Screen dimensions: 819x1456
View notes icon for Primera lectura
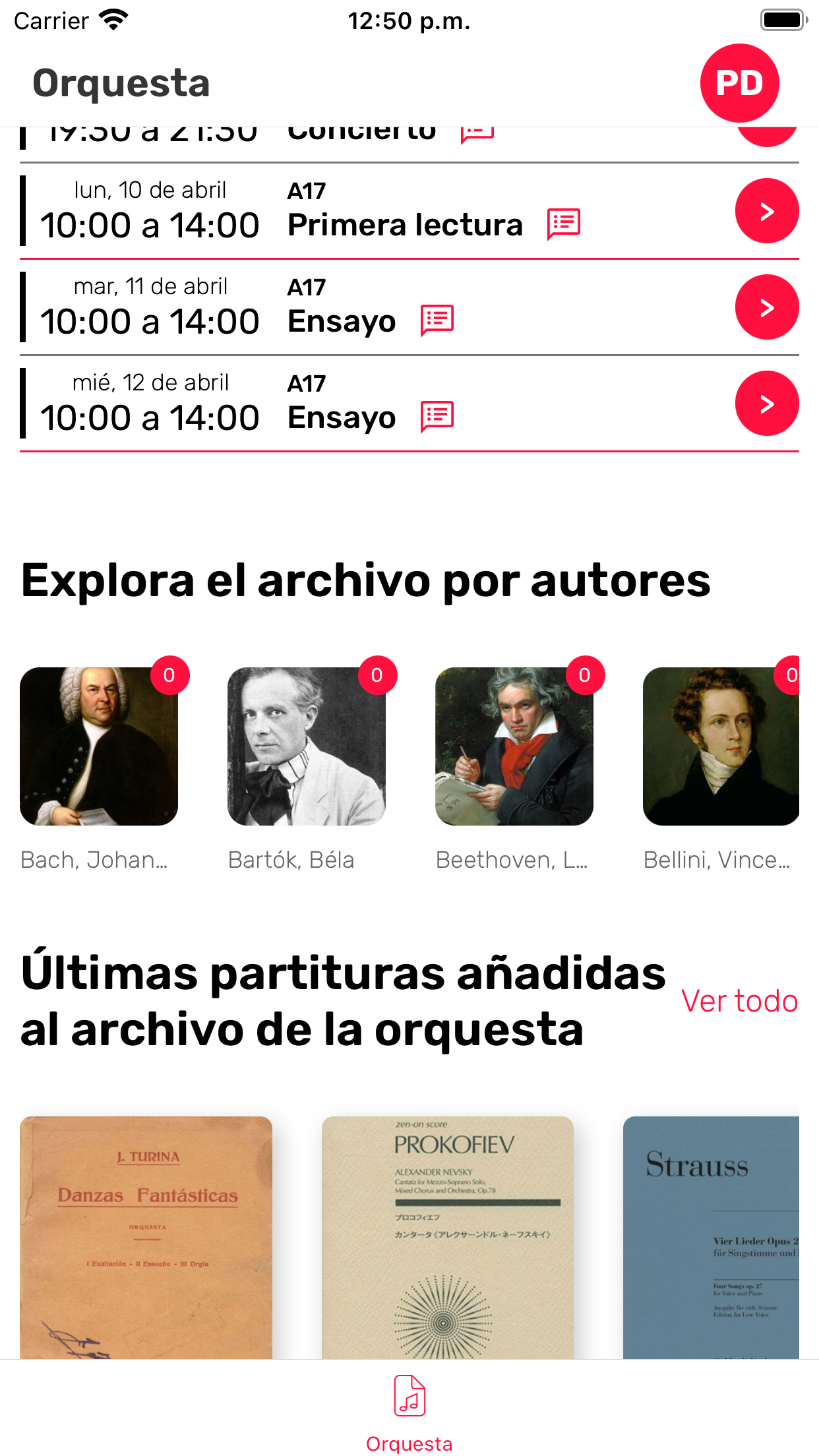point(564,224)
